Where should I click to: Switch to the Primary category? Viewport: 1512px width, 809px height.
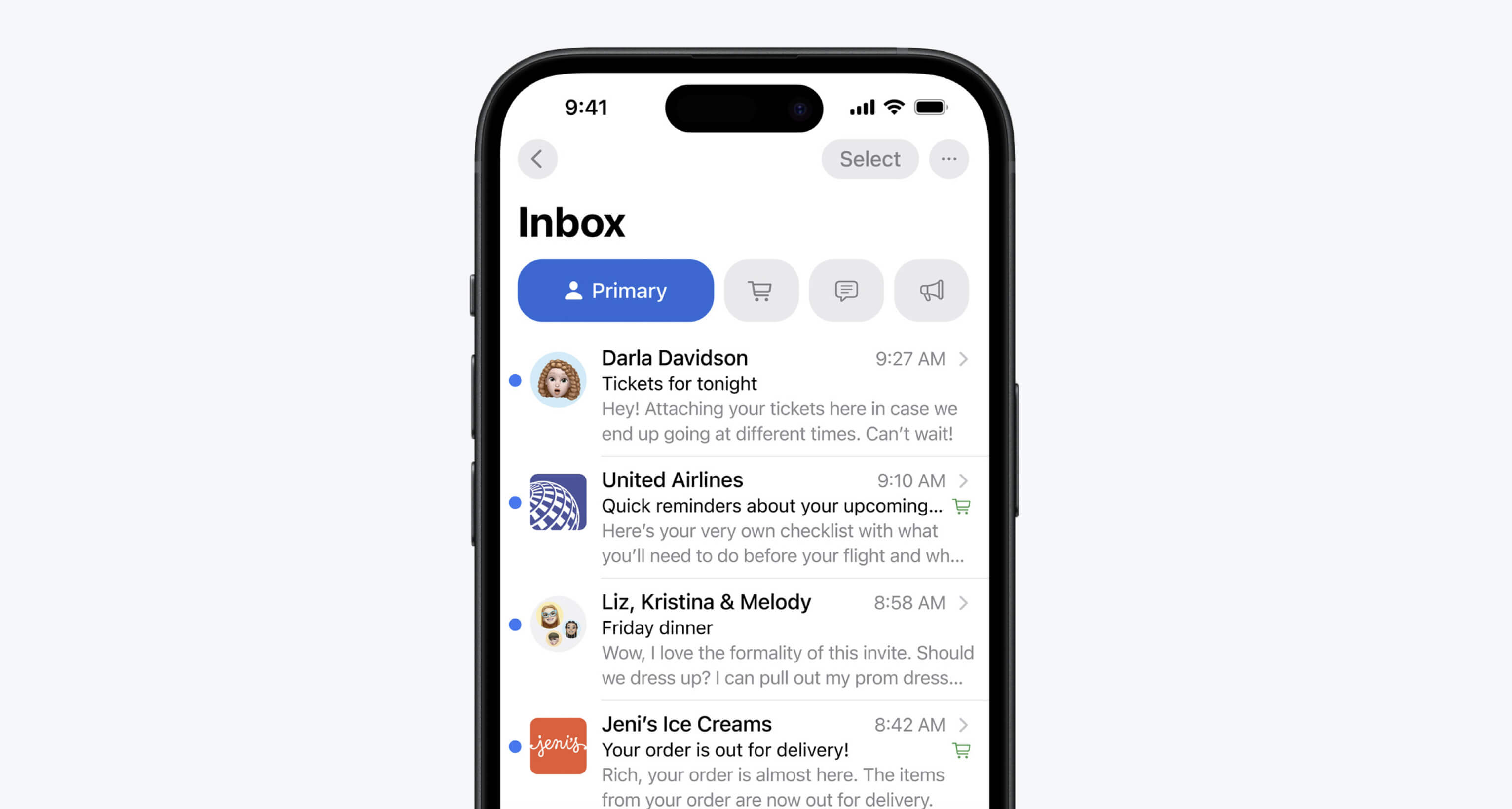click(615, 291)
